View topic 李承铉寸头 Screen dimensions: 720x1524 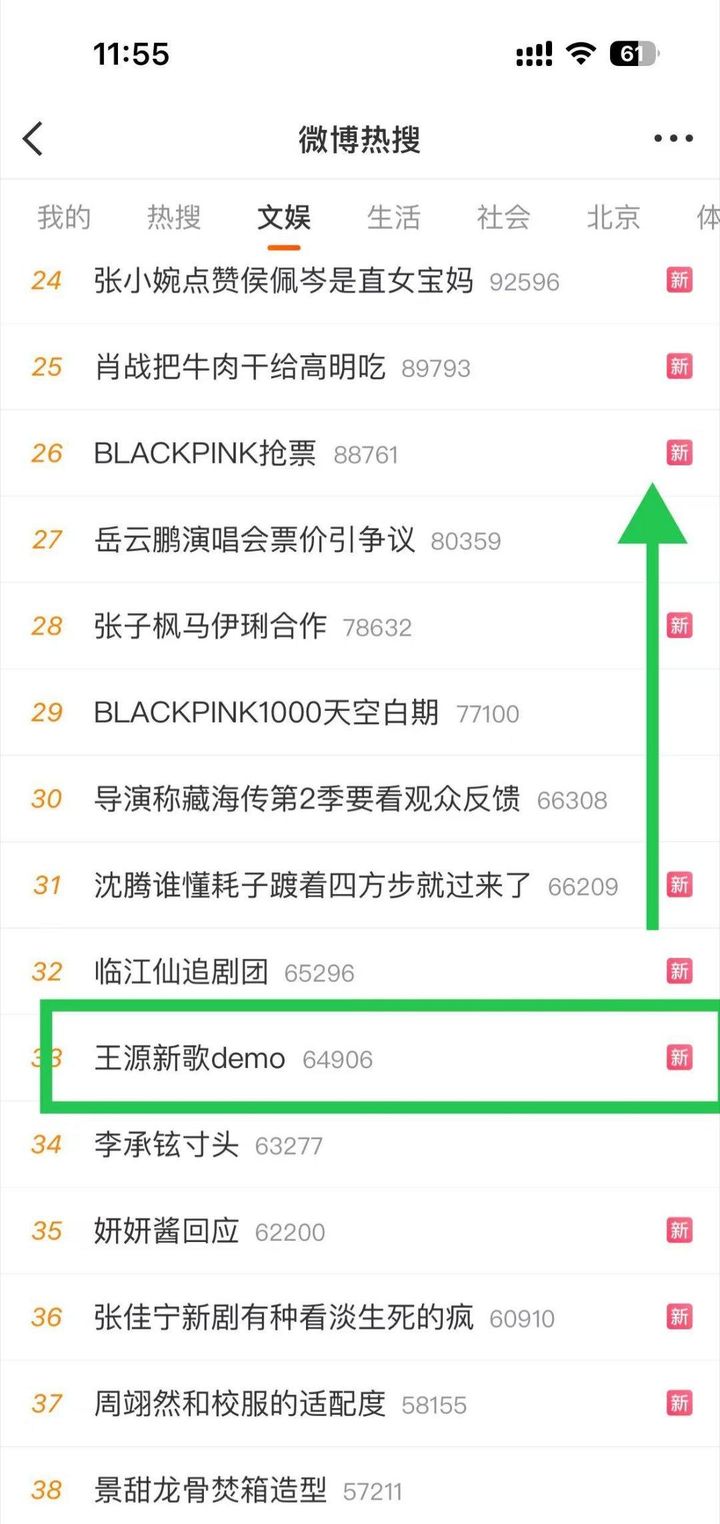pos(166,1144)
